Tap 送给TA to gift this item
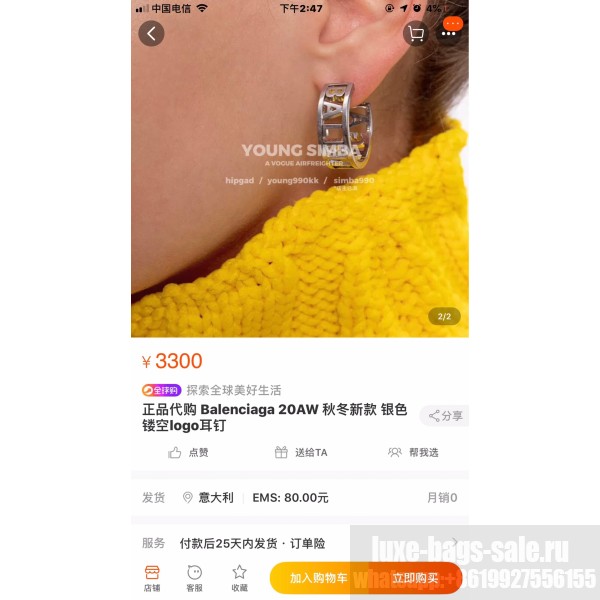 click(301, 452)
